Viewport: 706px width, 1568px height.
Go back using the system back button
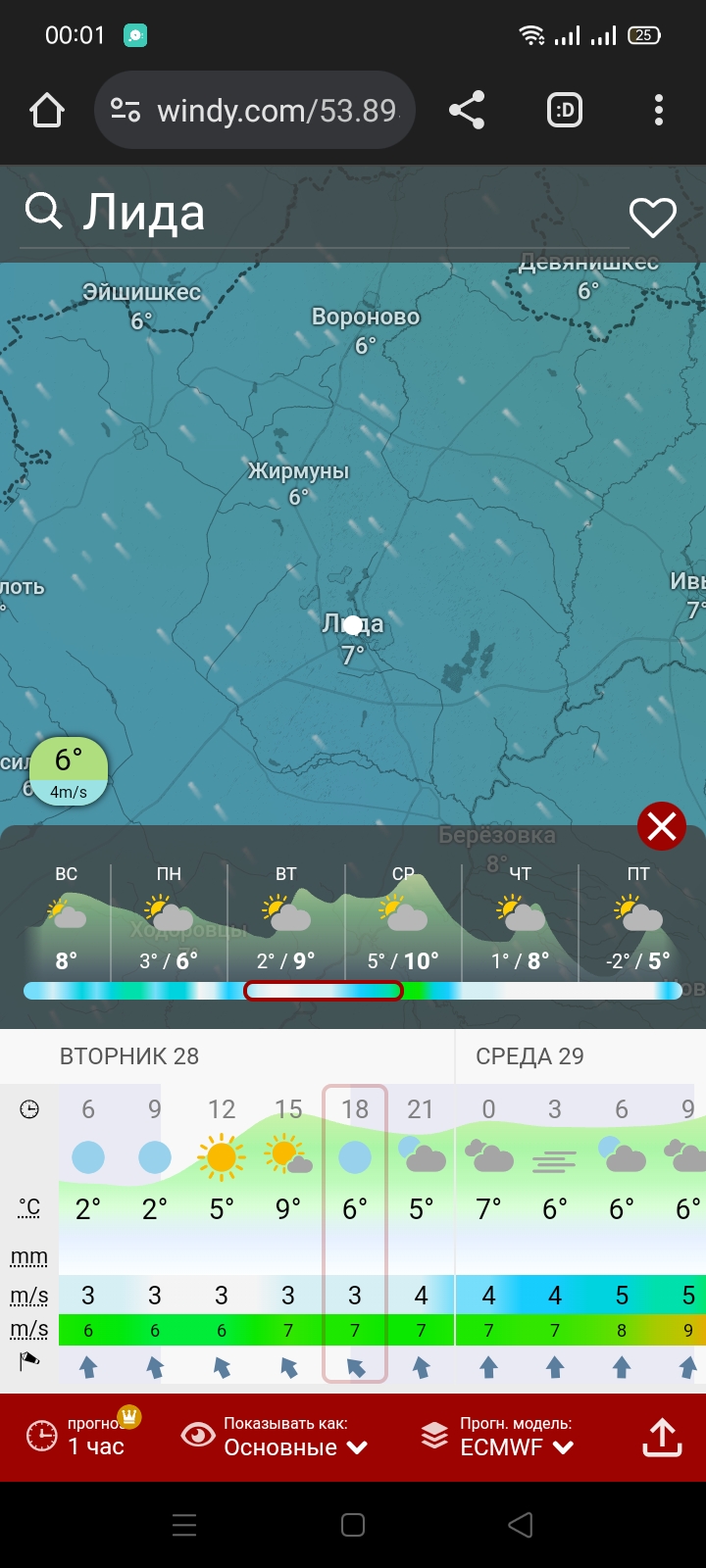point(521,1525)
